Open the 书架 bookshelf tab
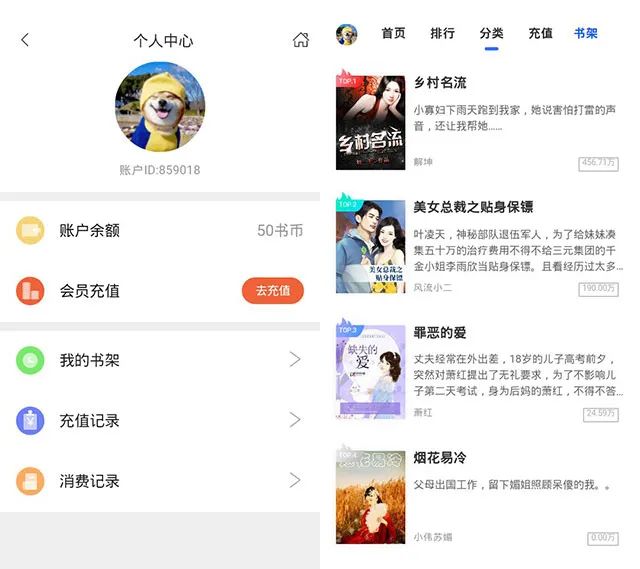The height and width of the screenshot is (569, 640). [x=586, y=33]
